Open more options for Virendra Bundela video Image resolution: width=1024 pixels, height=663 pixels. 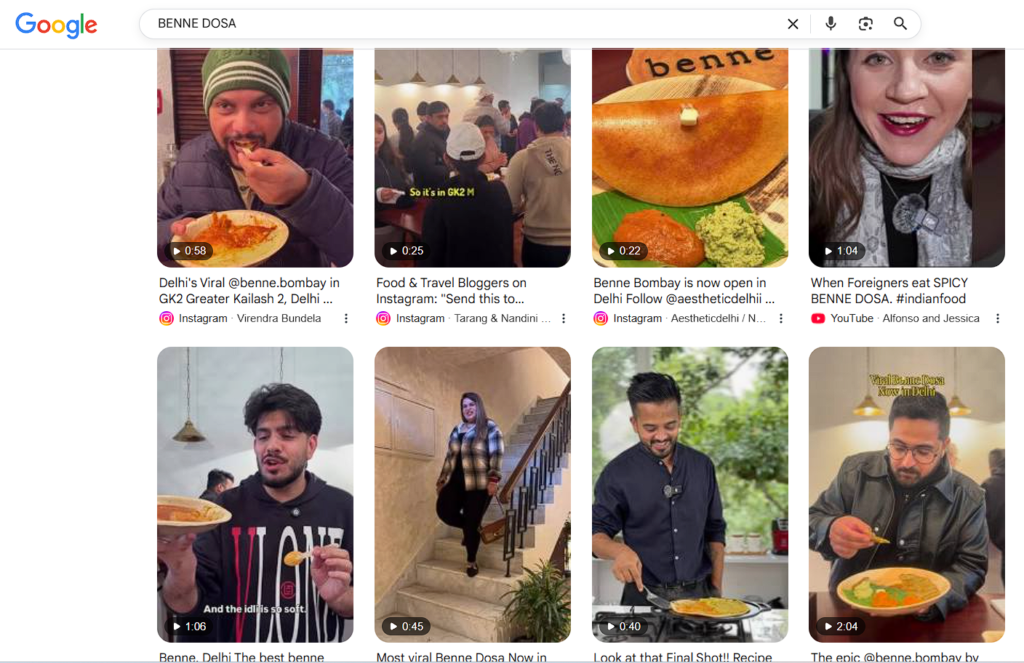point(346,318)
